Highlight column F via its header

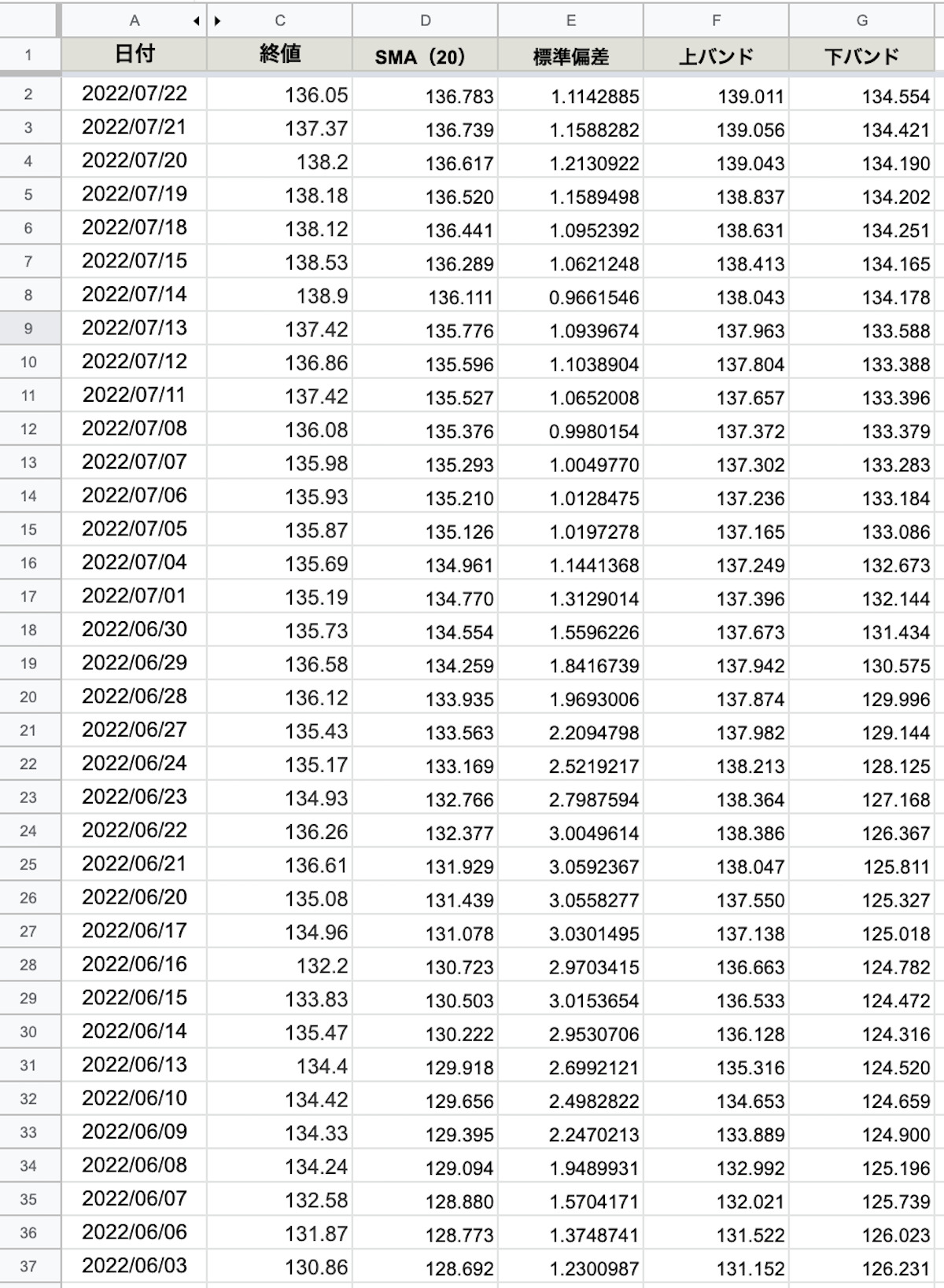716,21
